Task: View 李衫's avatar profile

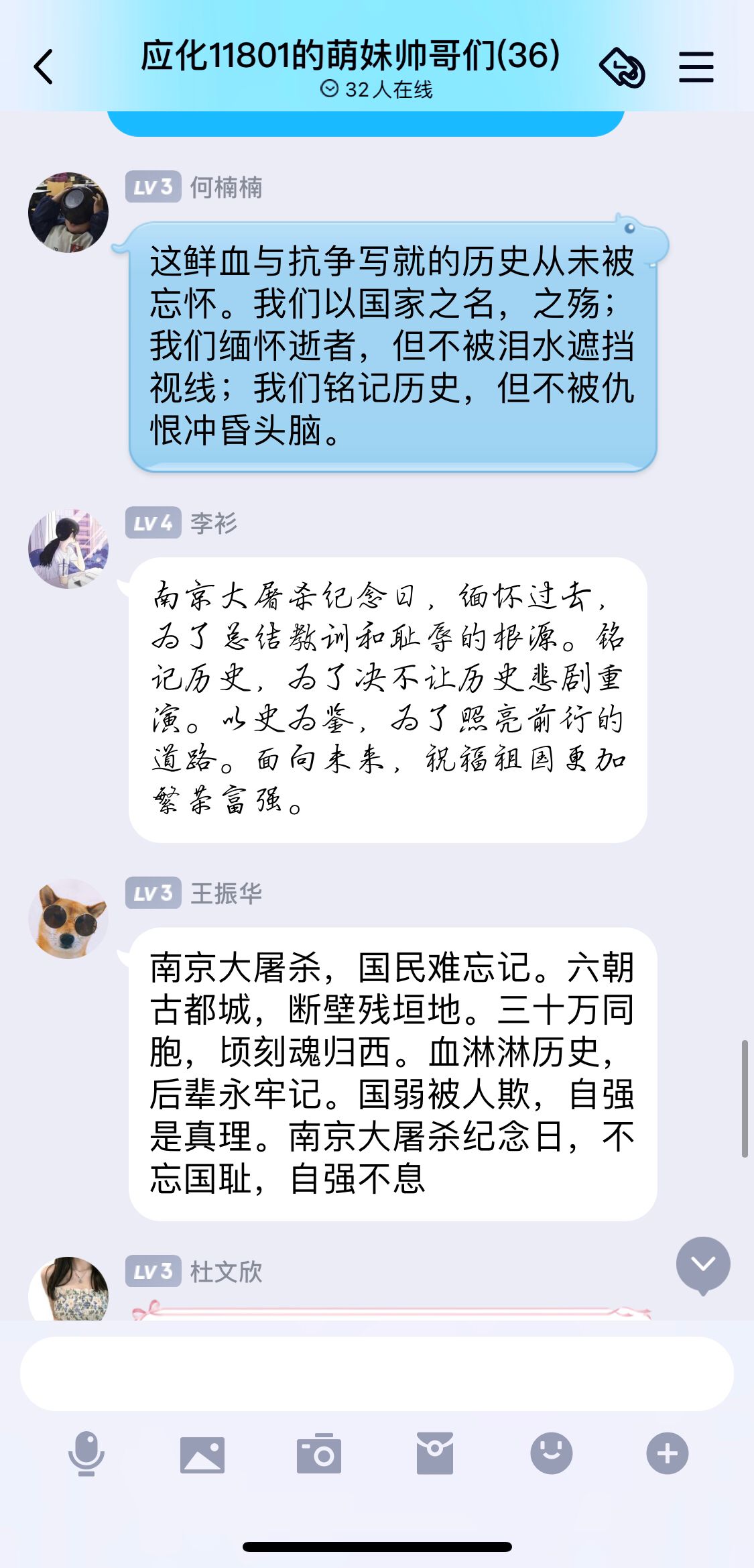Action: [x=68, y=549]
